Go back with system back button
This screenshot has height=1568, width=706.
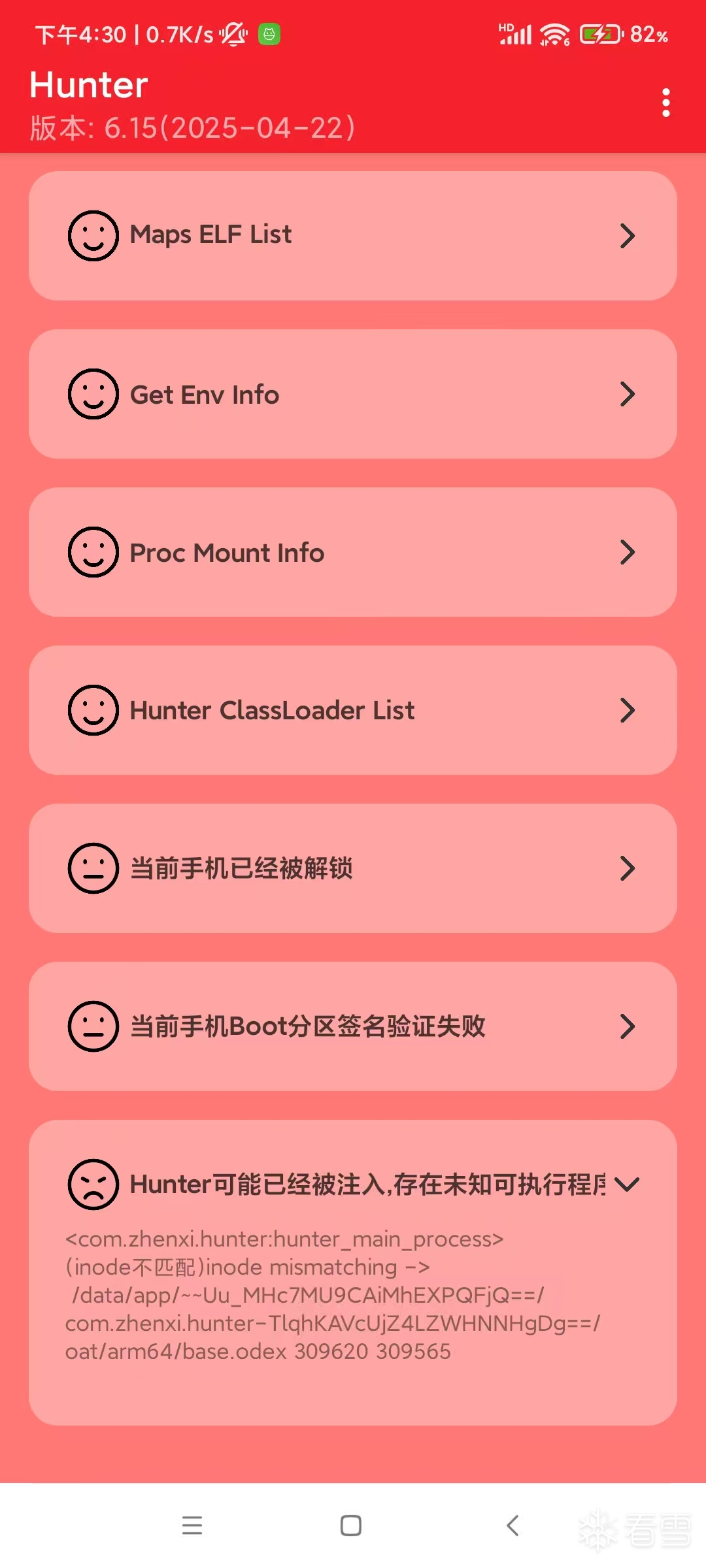(x=513, y=1526)
